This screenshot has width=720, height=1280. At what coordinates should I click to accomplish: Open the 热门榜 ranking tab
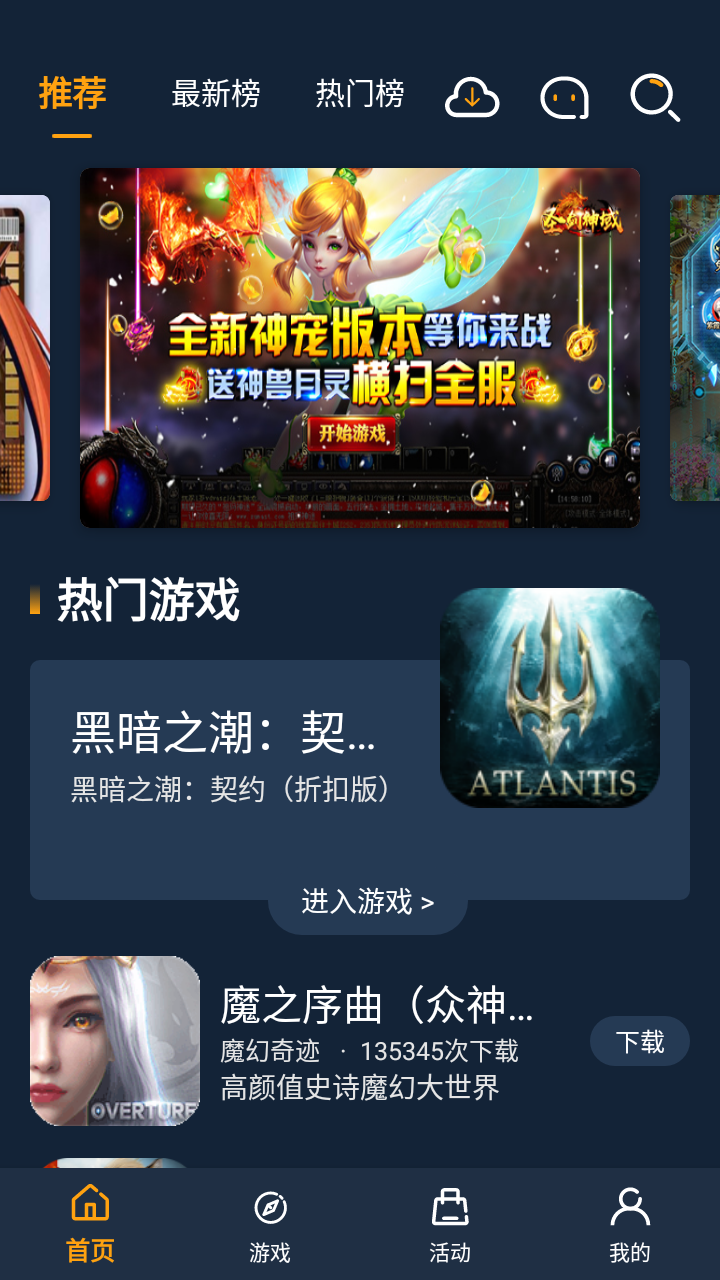pyautogui.click(x=360, y=94)
